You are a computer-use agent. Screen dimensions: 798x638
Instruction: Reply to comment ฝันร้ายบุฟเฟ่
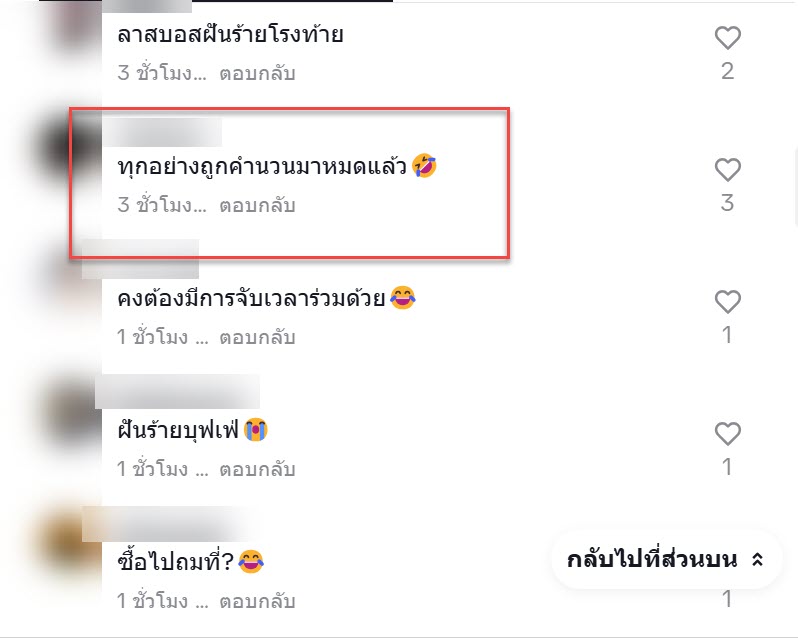[x=257, y=468]
